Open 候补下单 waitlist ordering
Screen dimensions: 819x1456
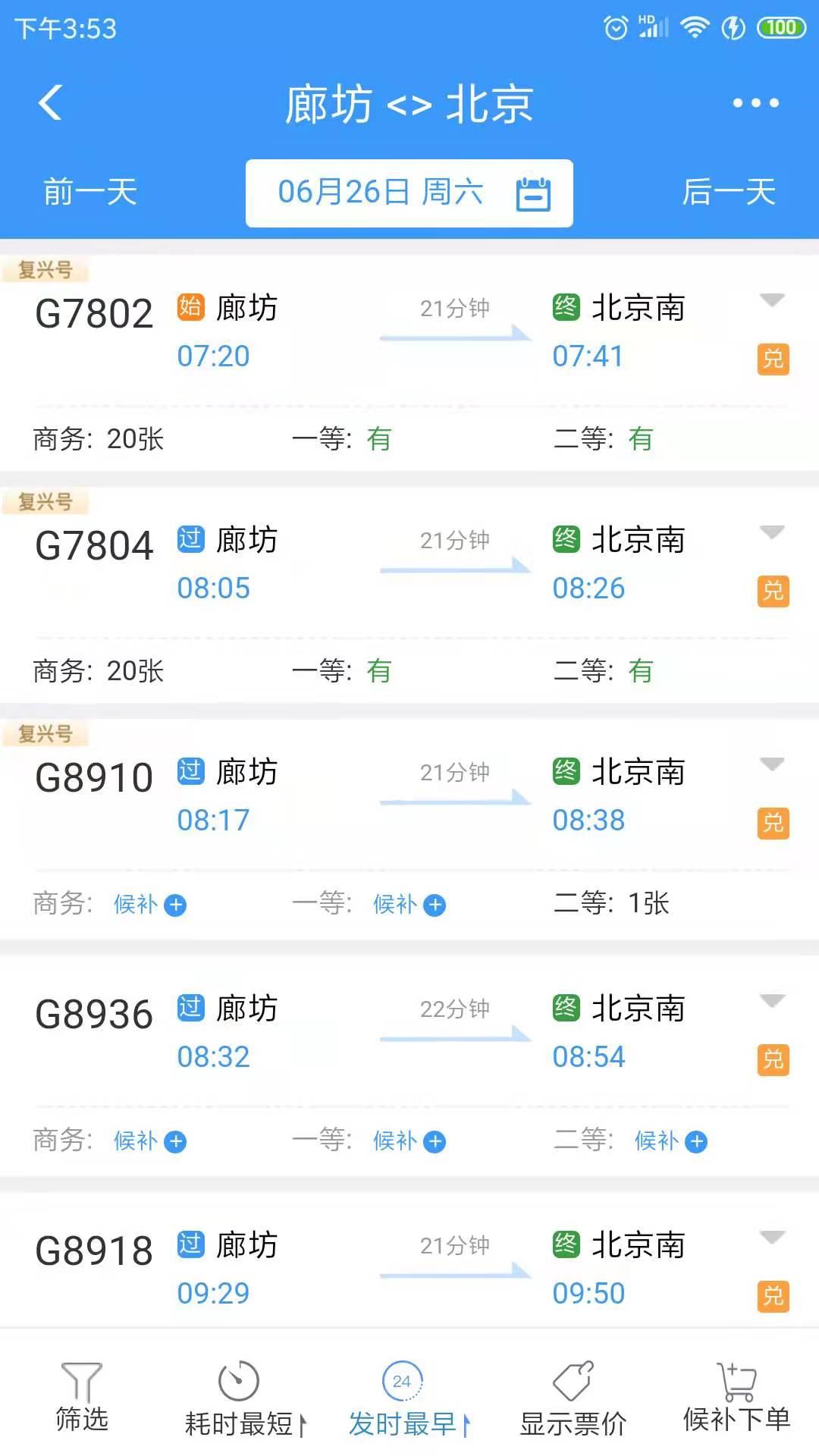[x=736, y=1397]
